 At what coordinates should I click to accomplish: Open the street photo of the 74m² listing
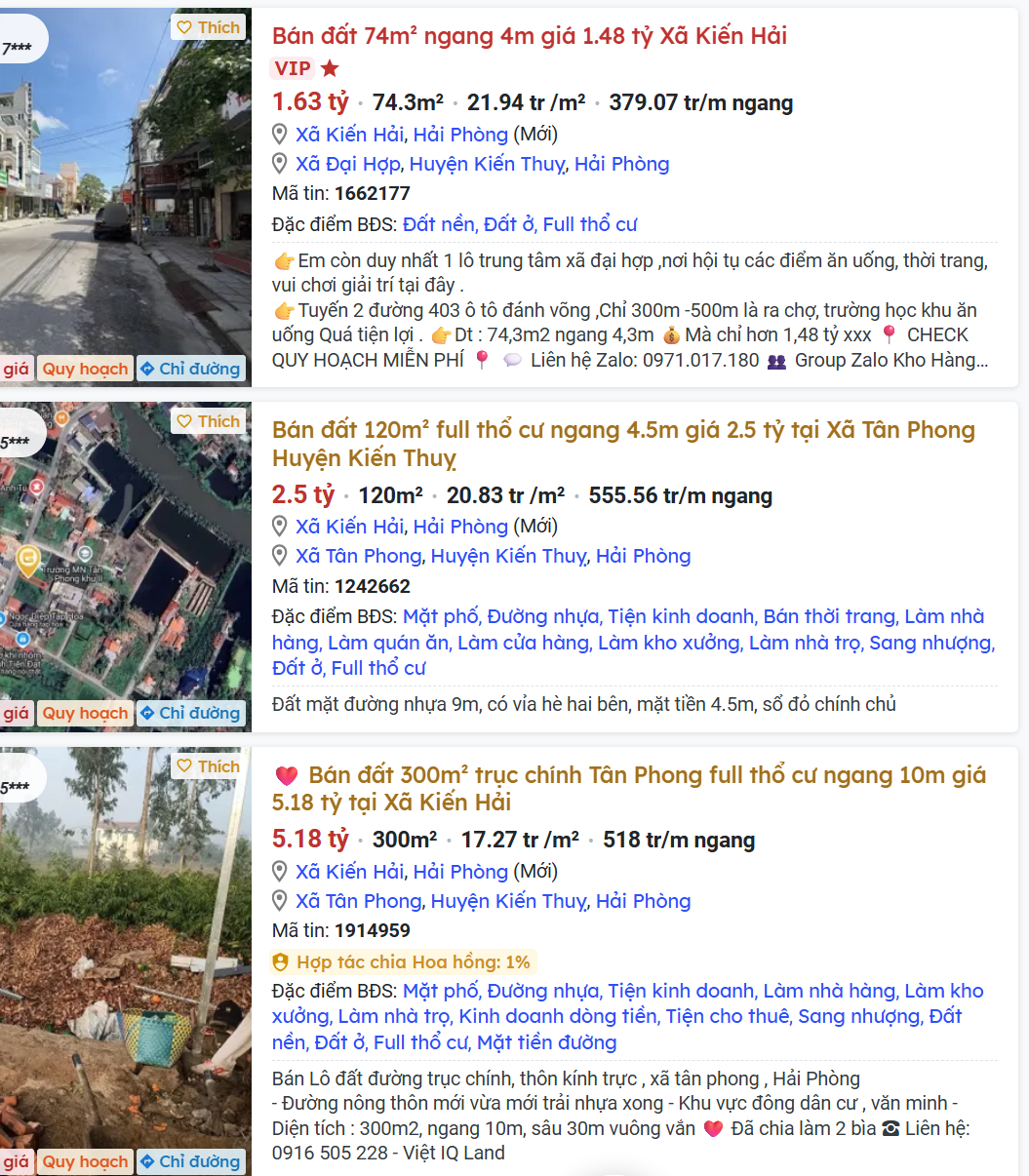(x=125, y=195)
